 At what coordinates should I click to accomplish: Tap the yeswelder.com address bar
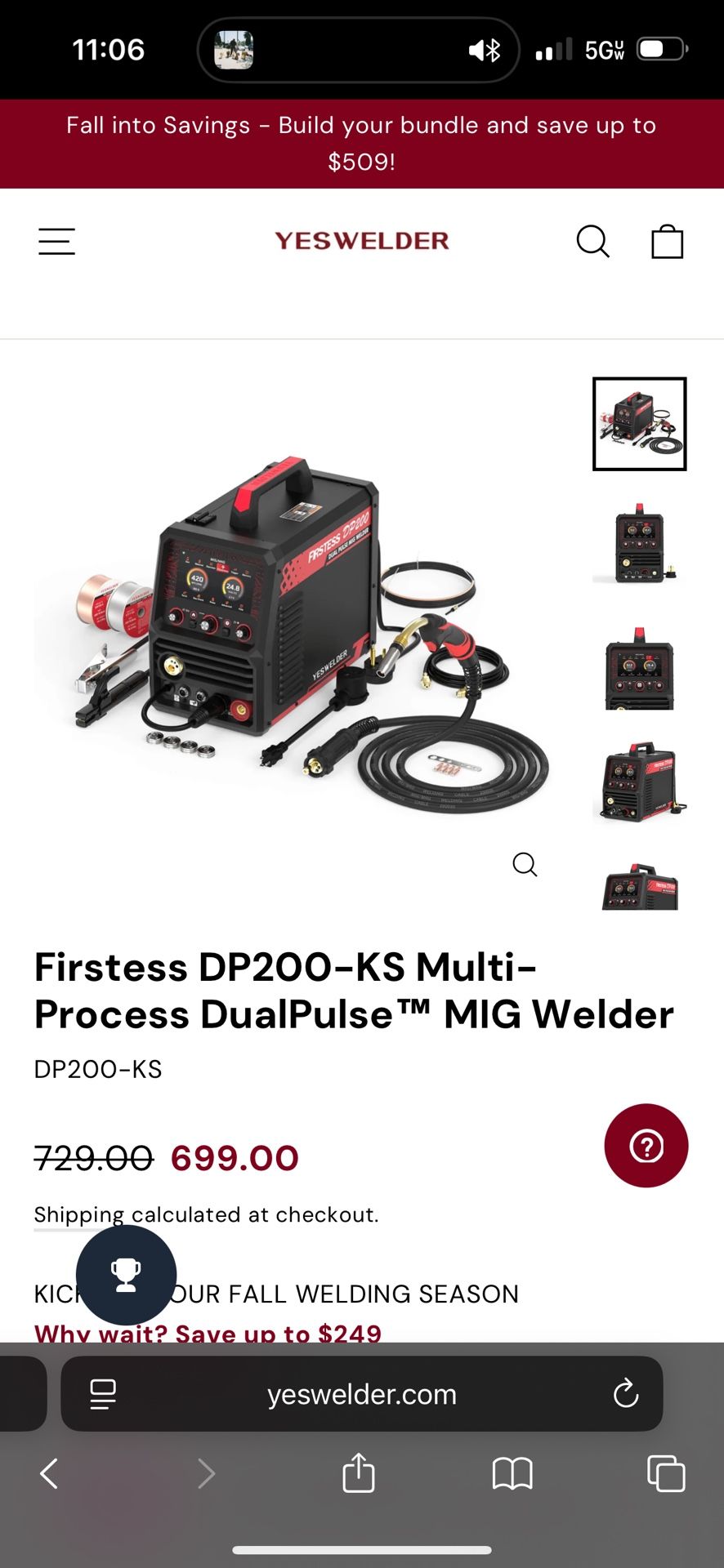(x=361, y=1394)
